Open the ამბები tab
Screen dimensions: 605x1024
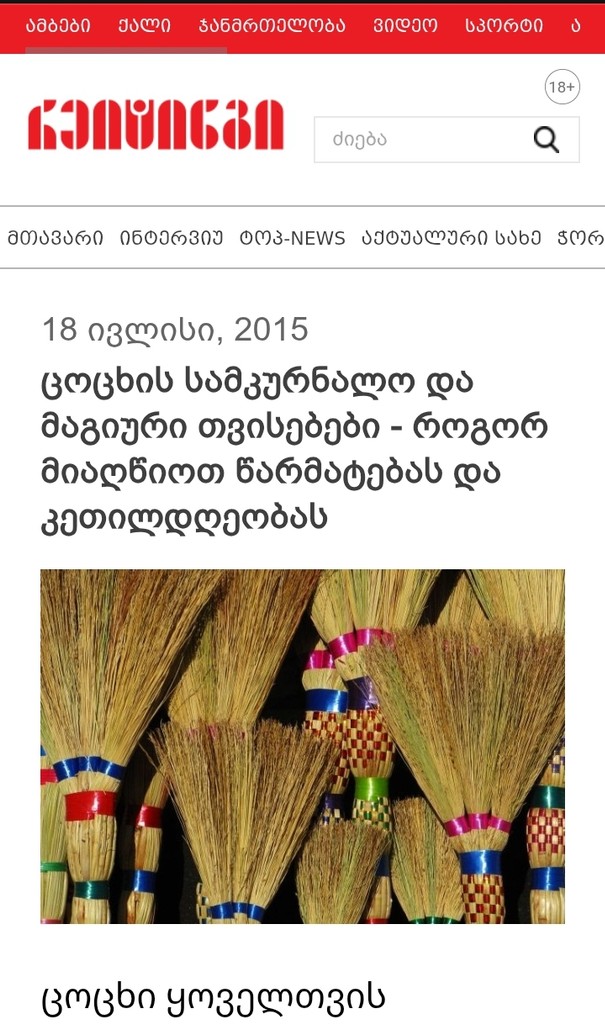(x=58, y=25)
